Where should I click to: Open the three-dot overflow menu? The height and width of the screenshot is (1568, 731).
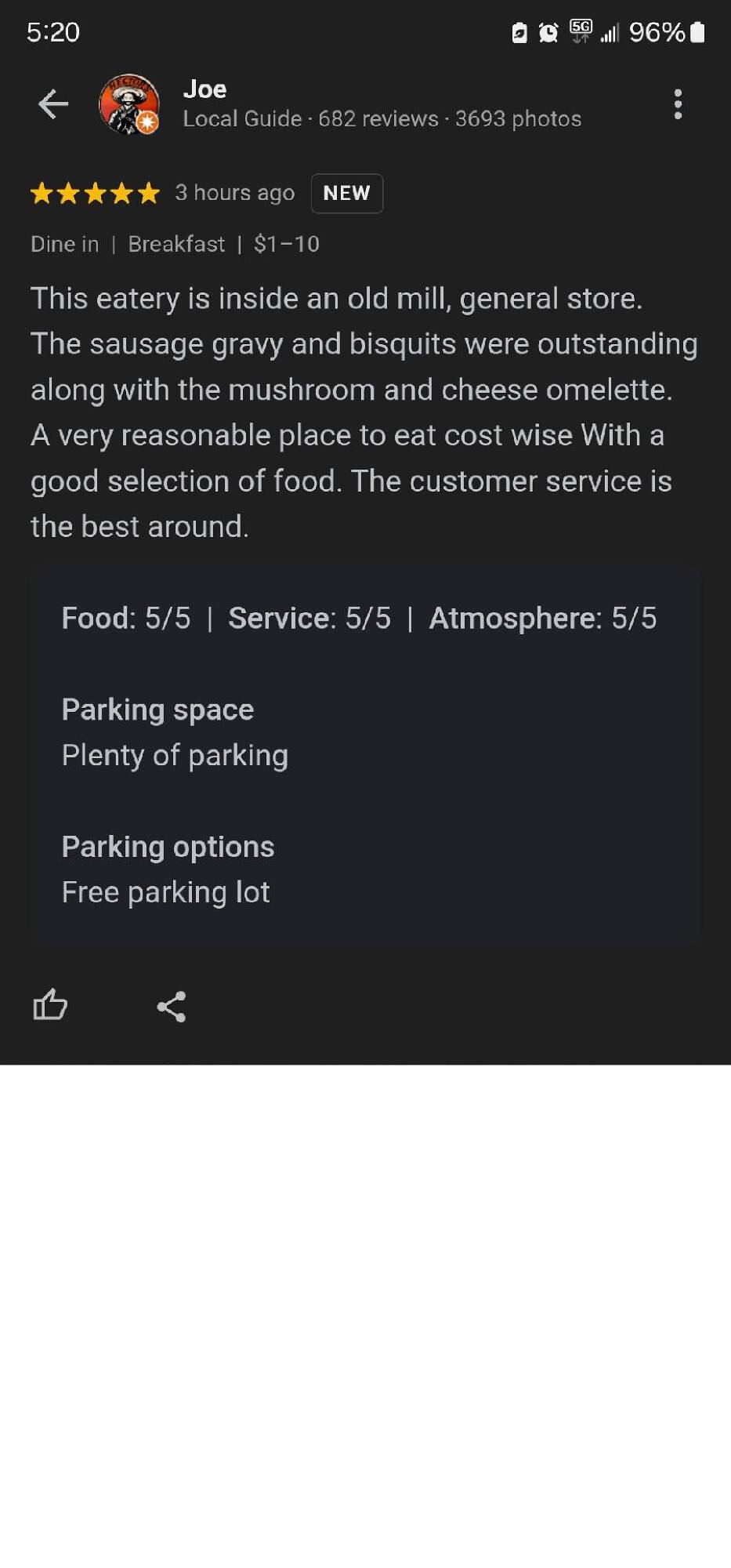point(678,104)
